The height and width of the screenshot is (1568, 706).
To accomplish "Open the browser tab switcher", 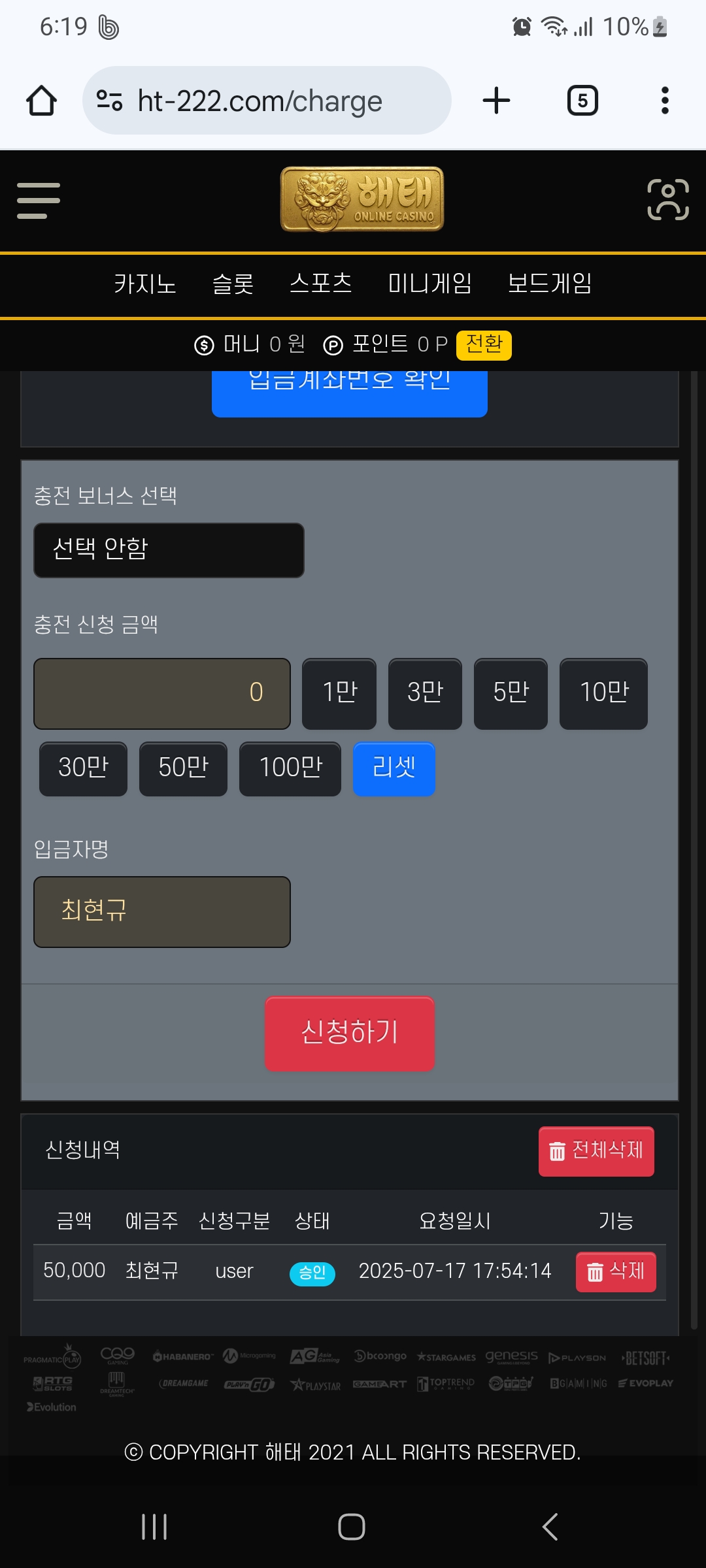I will click(x=582, y=101).
